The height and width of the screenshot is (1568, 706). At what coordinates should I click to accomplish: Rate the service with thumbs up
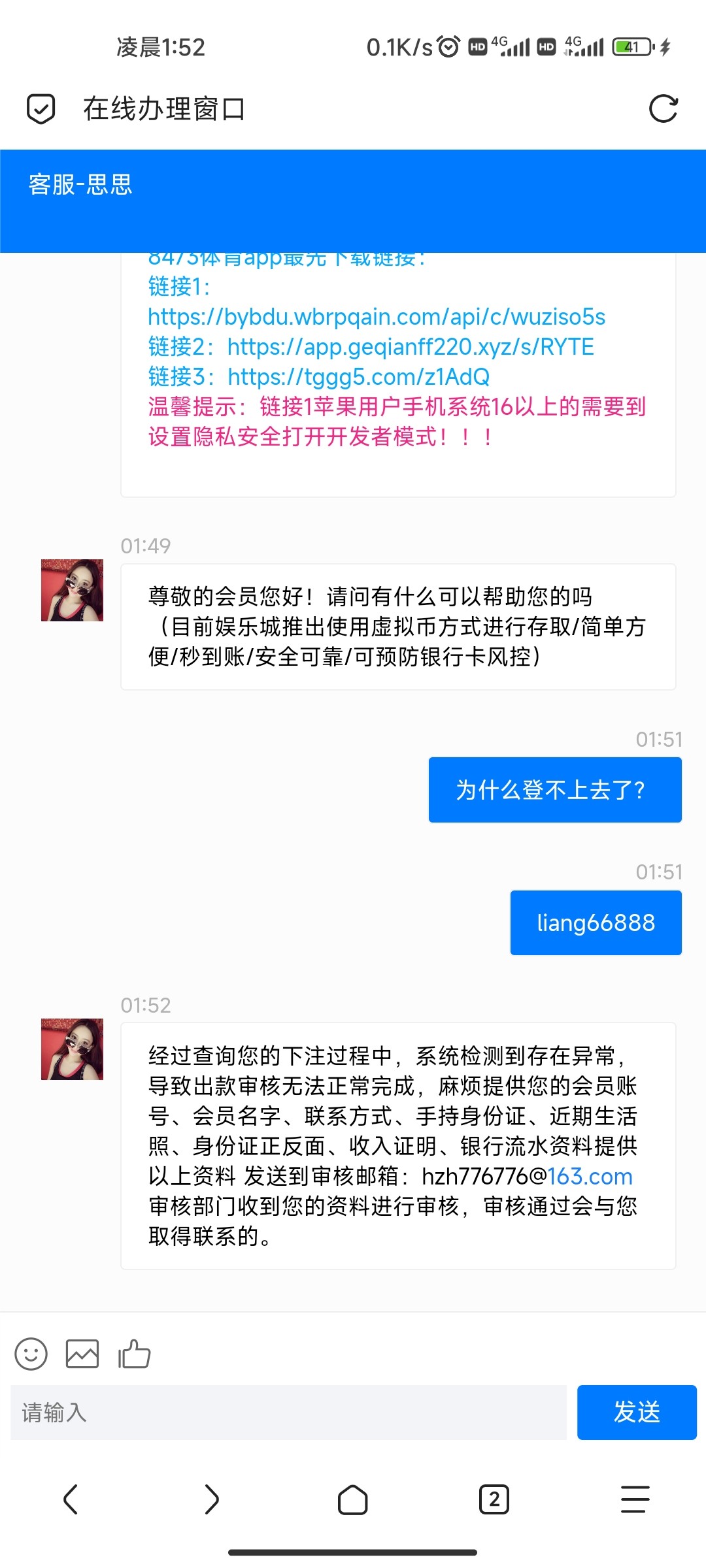[134, 1354]
